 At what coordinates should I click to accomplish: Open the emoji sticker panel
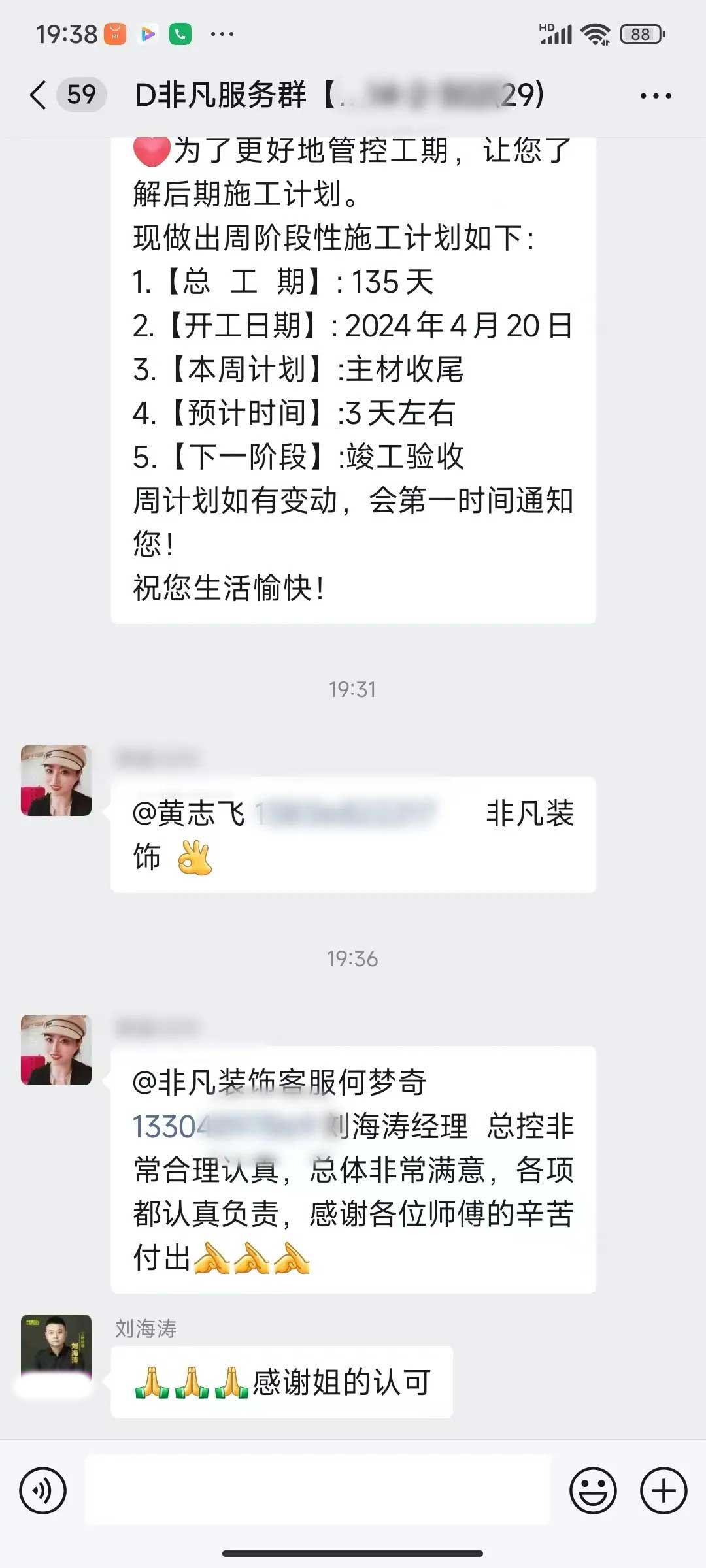[x=593, y=1491]
